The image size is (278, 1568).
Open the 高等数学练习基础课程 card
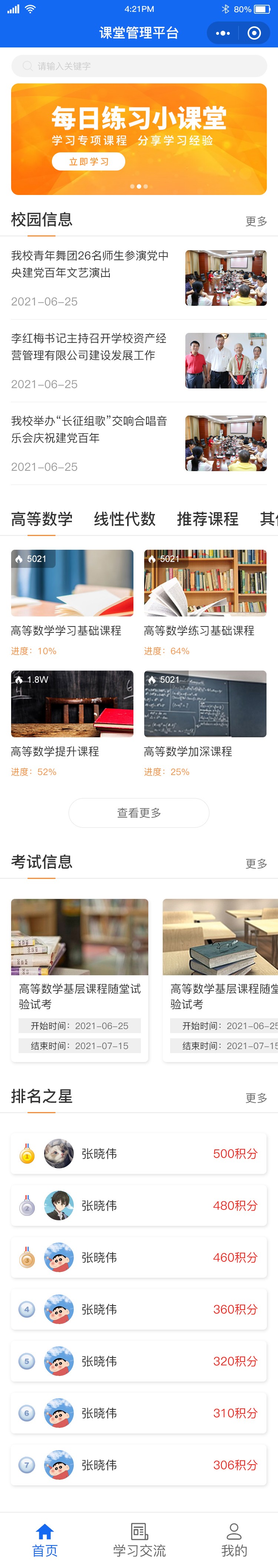tap(205, 601)
